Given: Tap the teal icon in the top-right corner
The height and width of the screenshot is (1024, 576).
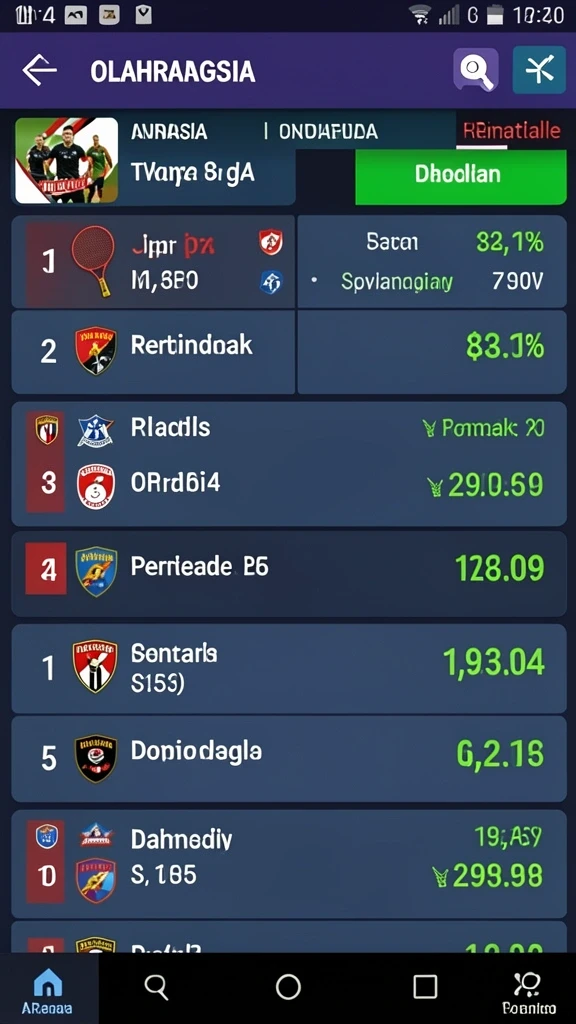Looking at the screenshot, I should [x=539, y=70].
